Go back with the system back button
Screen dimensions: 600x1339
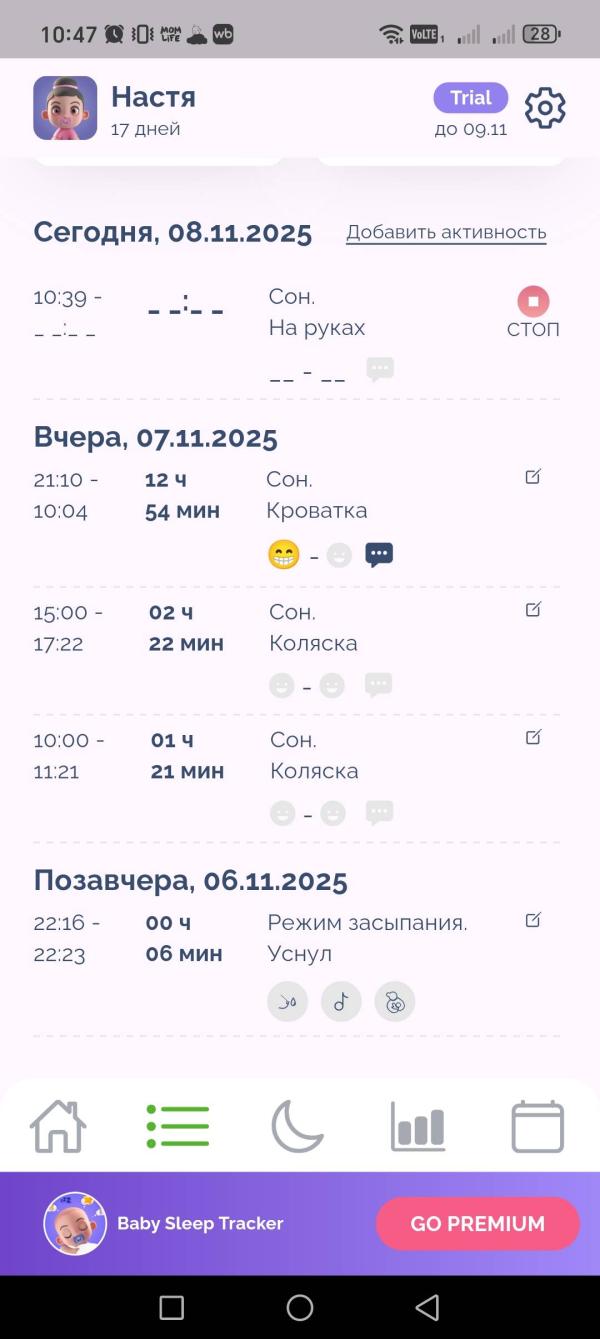click(x=427, y=1307)
